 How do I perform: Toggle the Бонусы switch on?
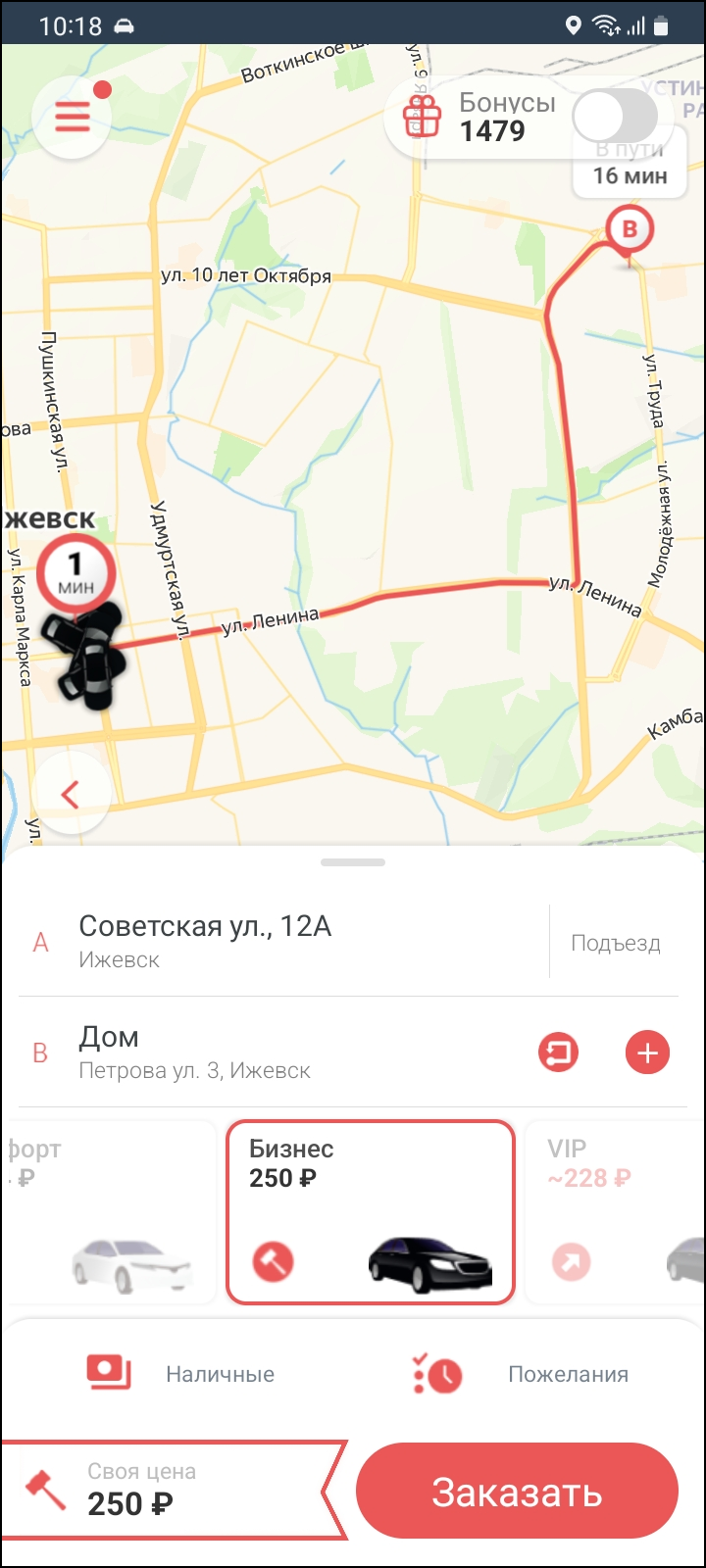point(615,118)
